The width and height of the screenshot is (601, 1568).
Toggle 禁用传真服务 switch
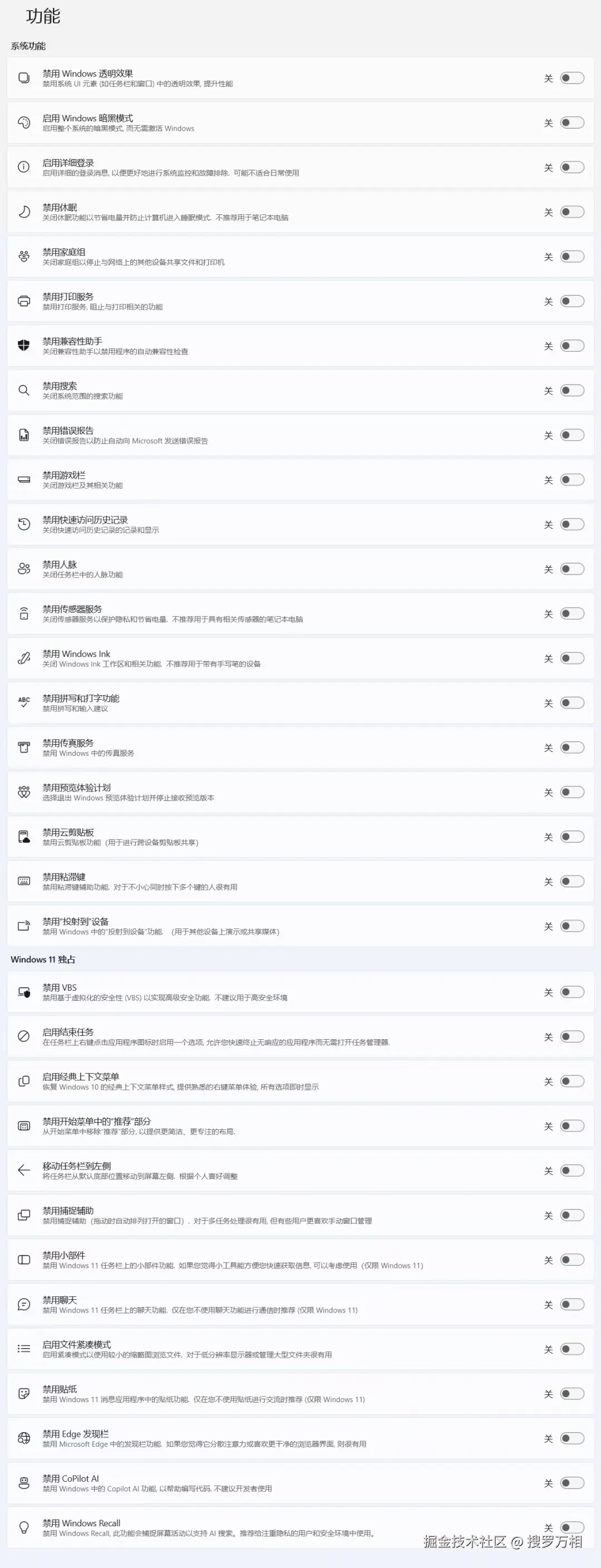click(572, 748)
